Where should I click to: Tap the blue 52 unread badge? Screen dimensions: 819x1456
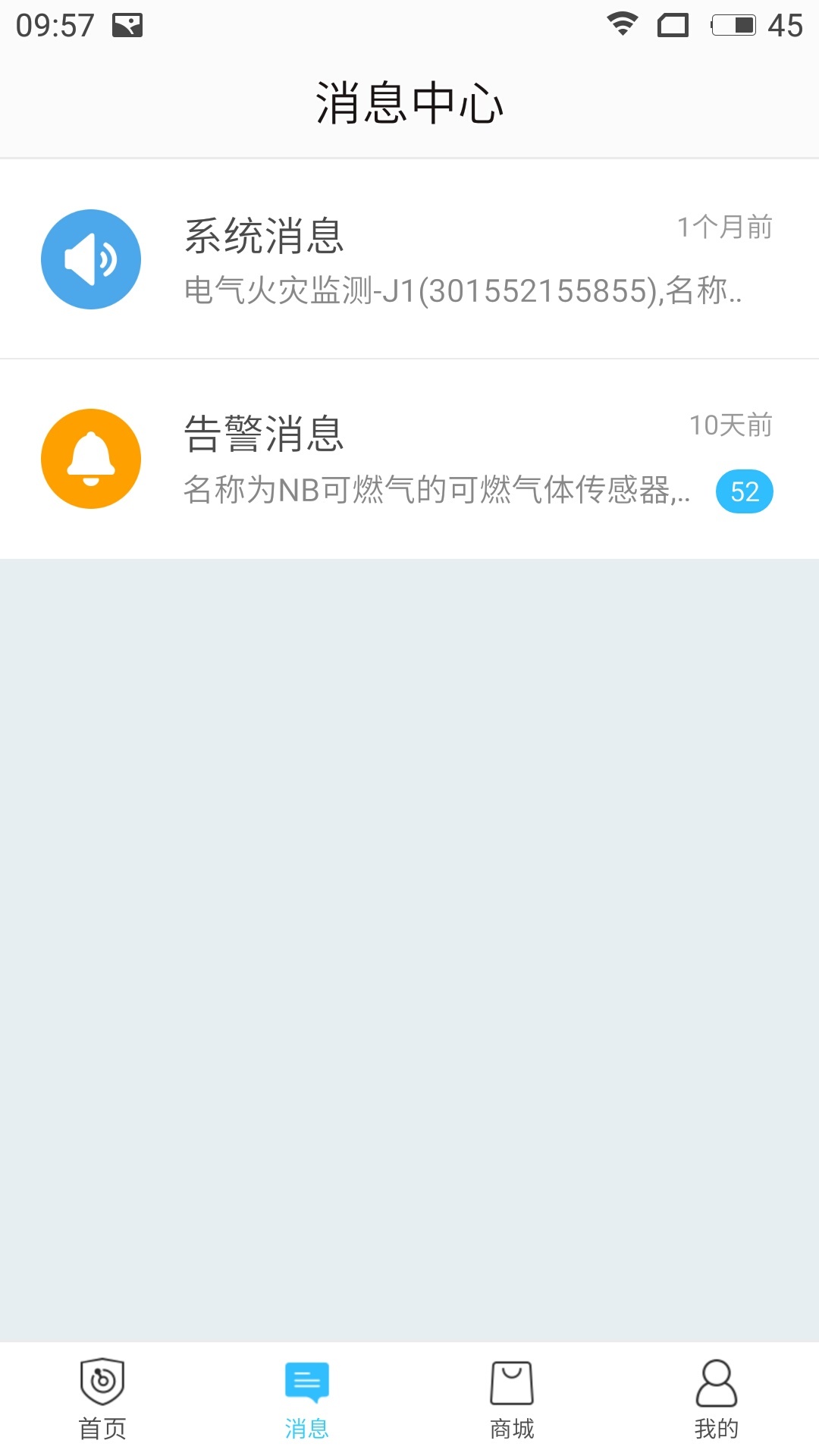[746, 492]
